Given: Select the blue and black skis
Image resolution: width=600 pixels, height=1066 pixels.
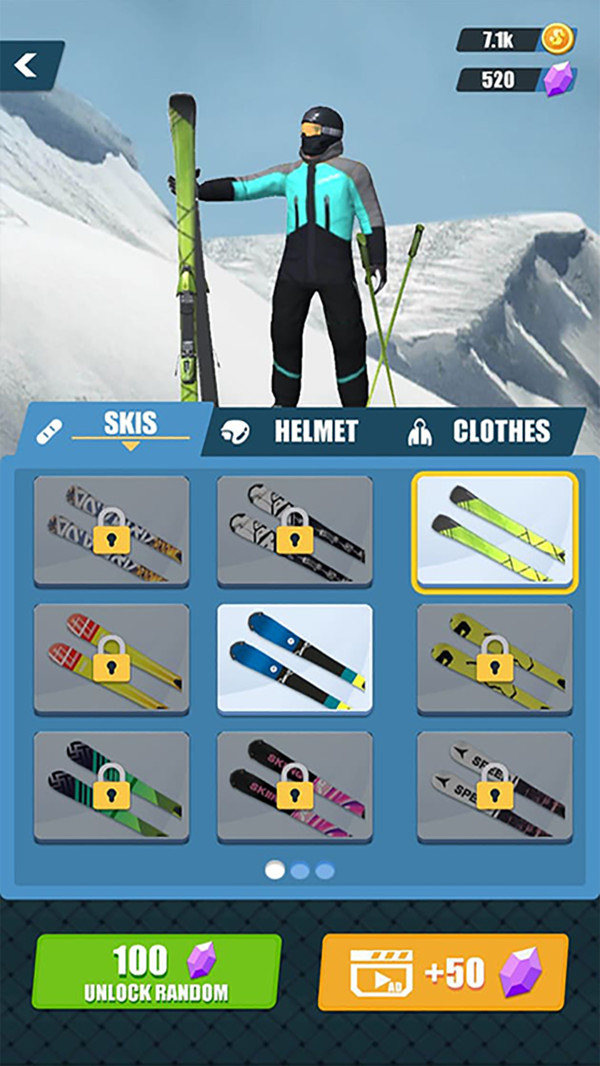Looking at the screenshot, I should point(295,658).
